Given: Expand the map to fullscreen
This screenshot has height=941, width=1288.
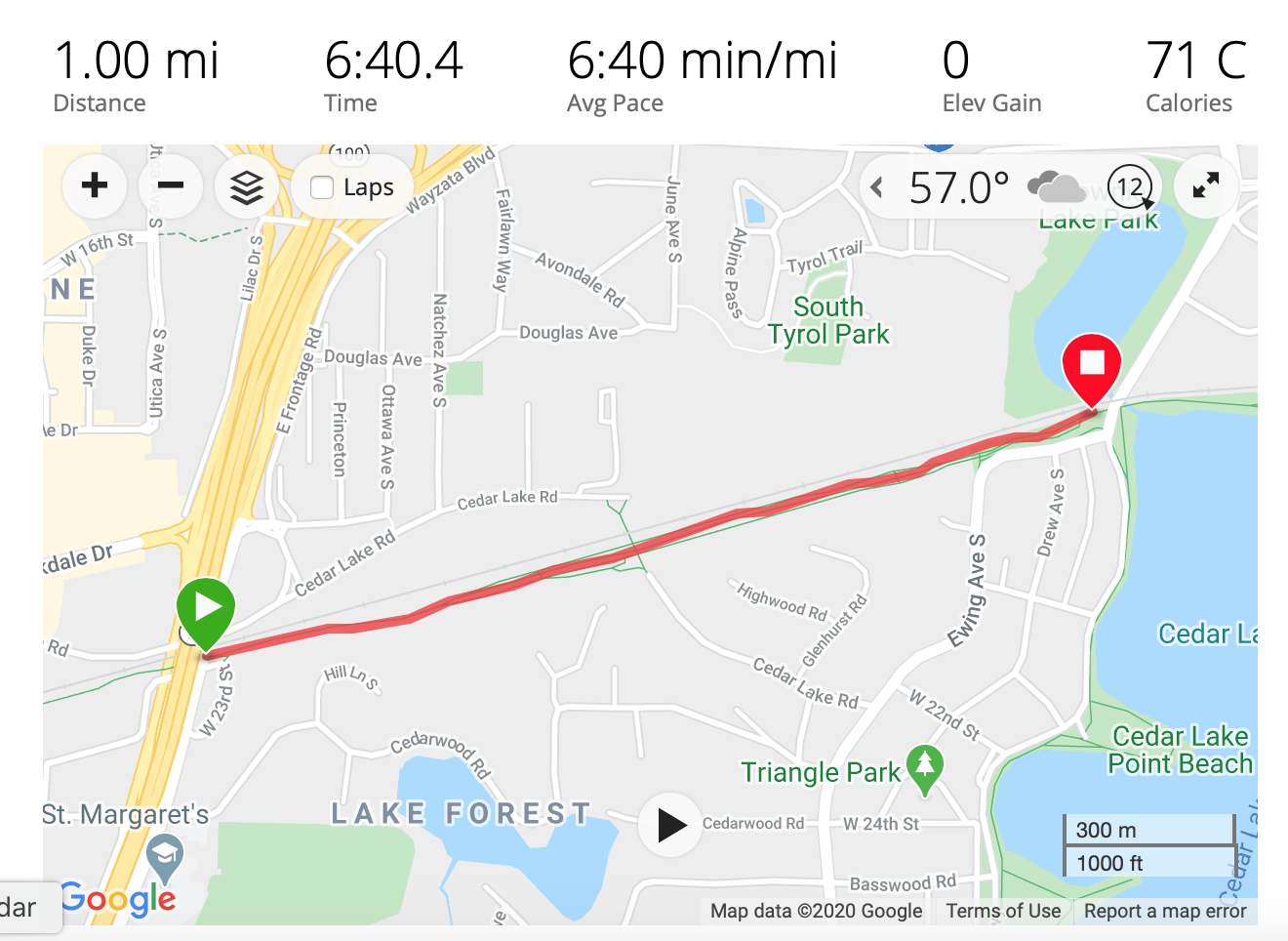Looking at the screenshot, I should (x=1206, y=185).
